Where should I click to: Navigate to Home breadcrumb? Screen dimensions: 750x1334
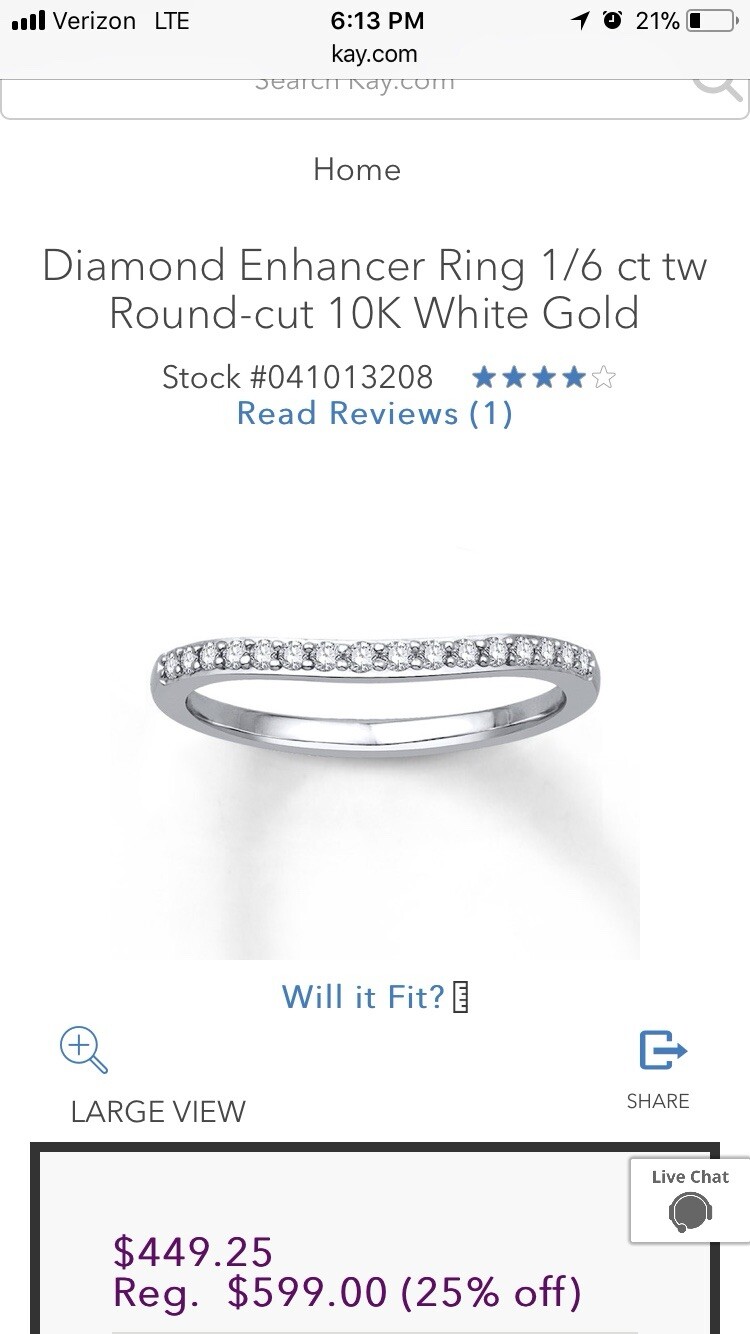pyautogui.click(x=357, y=170)
